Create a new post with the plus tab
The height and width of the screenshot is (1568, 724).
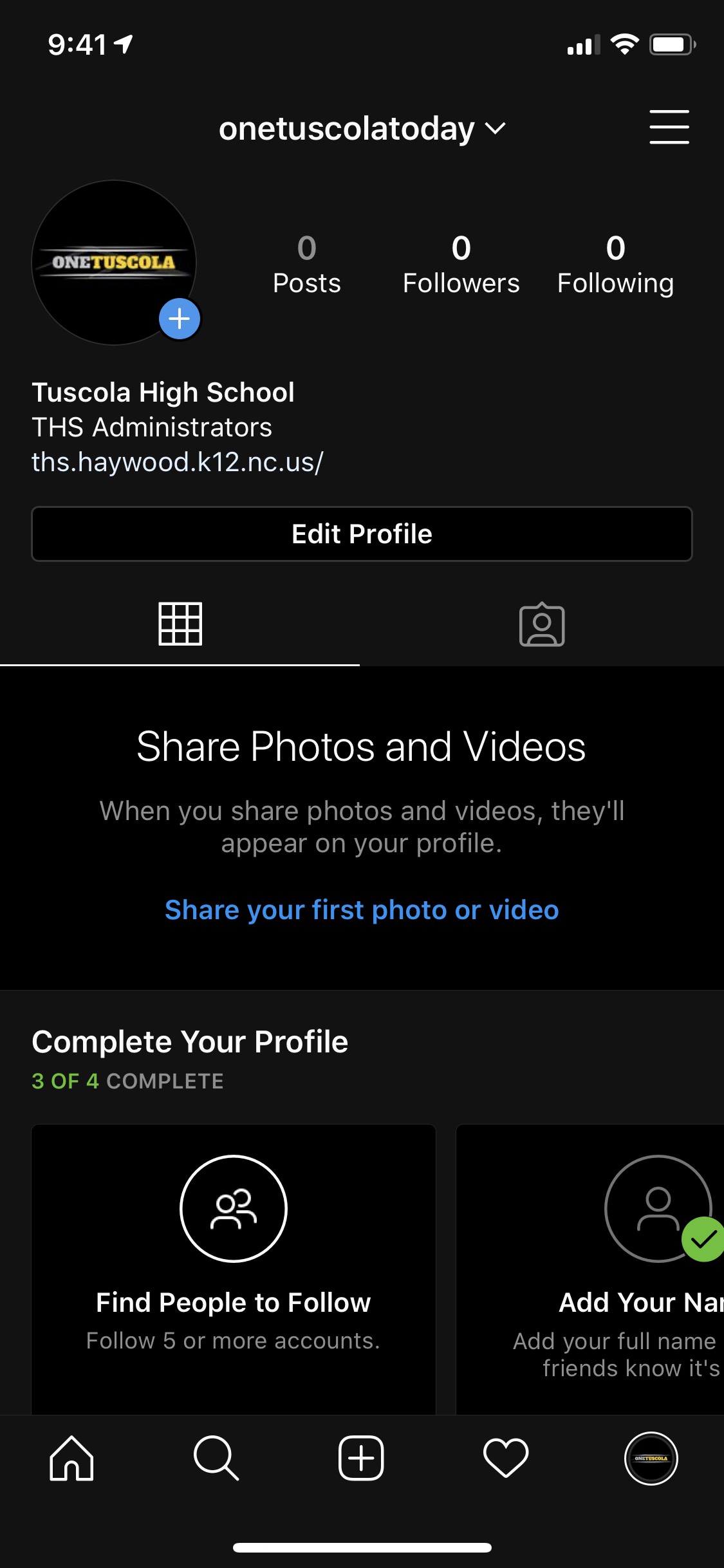click(361, 1459)
